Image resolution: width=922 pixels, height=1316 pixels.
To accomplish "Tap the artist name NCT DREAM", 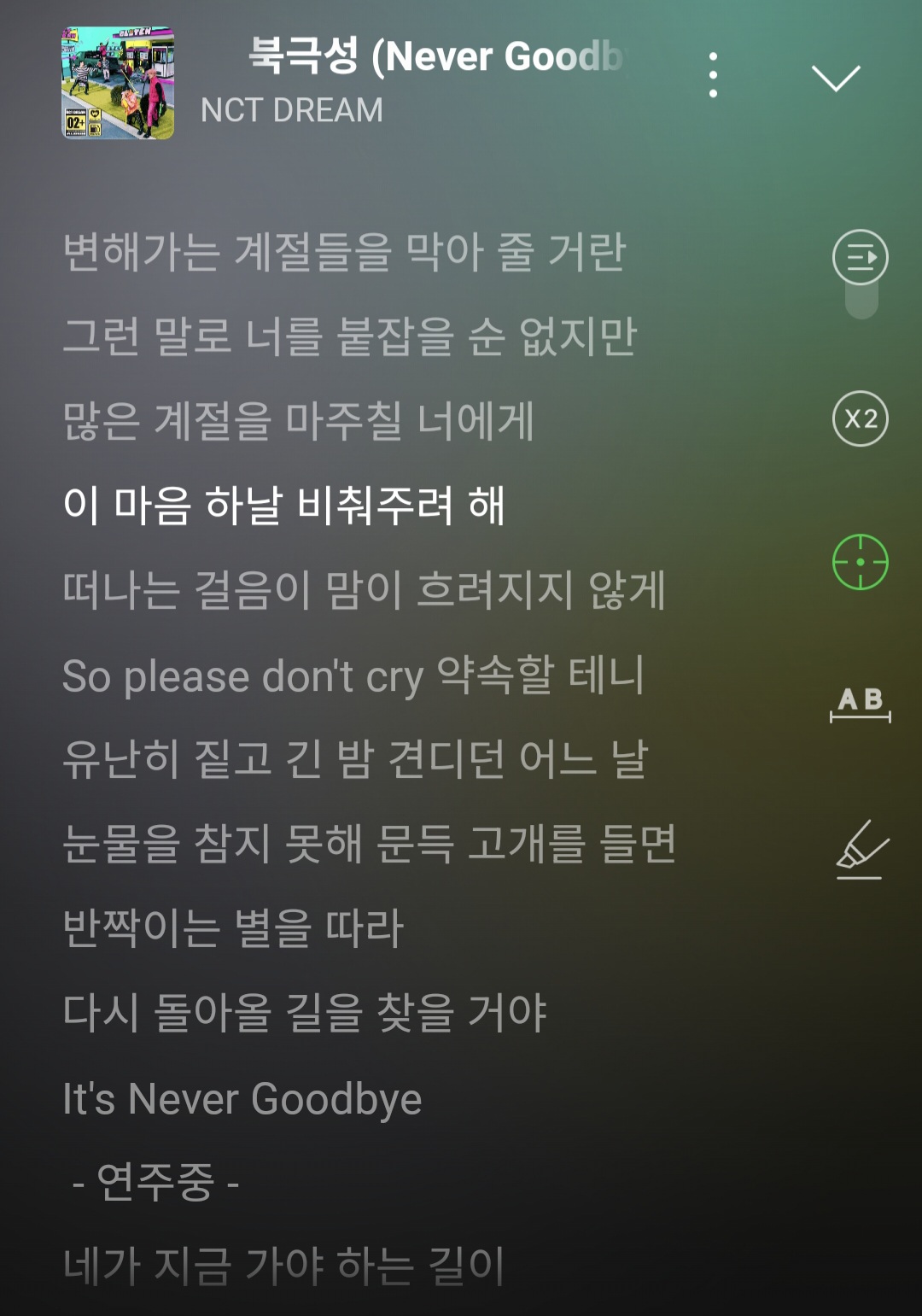I will point(290,108).
